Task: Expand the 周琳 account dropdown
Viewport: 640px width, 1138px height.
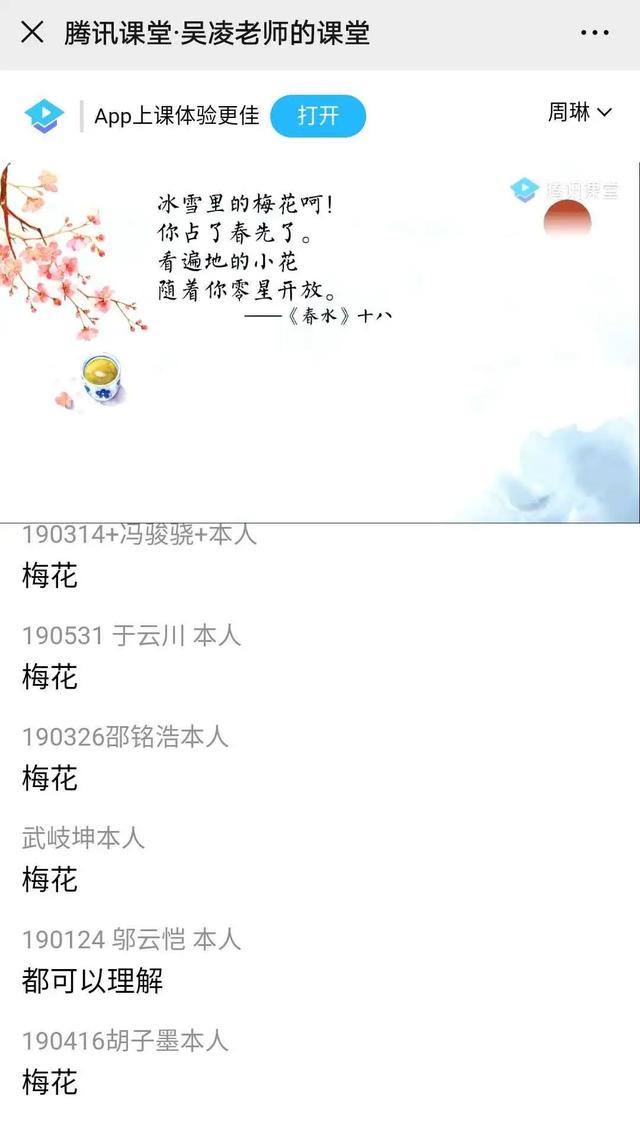Action: point(579,113)
